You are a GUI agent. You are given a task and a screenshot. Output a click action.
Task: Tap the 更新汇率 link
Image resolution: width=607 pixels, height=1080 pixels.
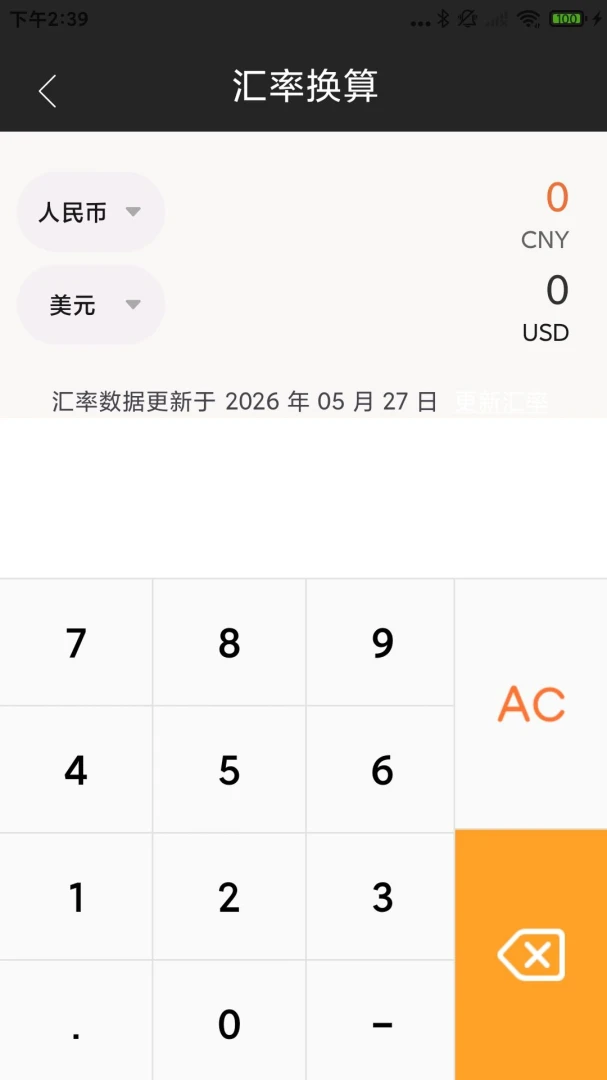click(501, 402)
